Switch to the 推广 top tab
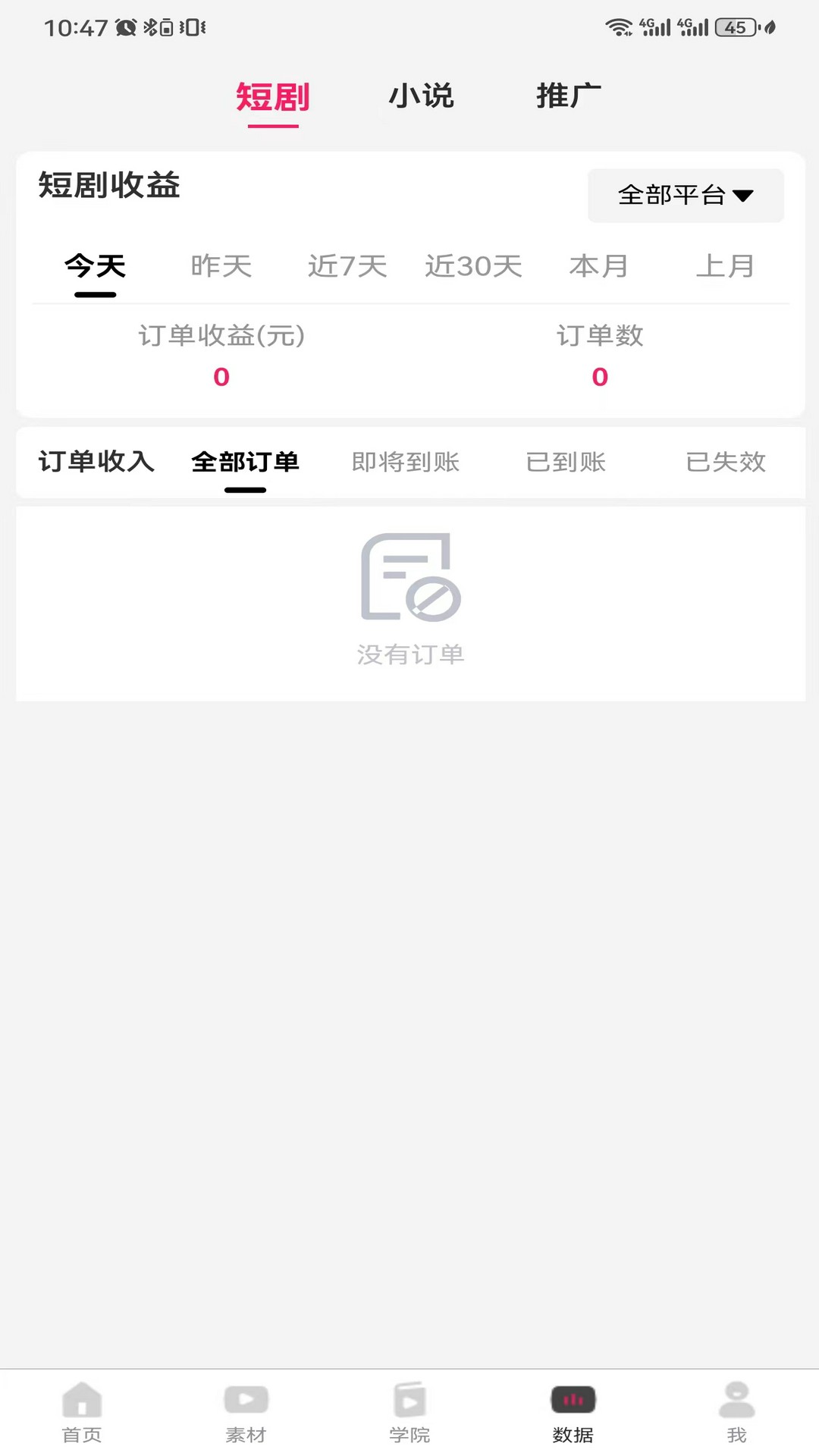Image resolution: width=819 pixels, height=1456 pixels. (x=569, y=96)
